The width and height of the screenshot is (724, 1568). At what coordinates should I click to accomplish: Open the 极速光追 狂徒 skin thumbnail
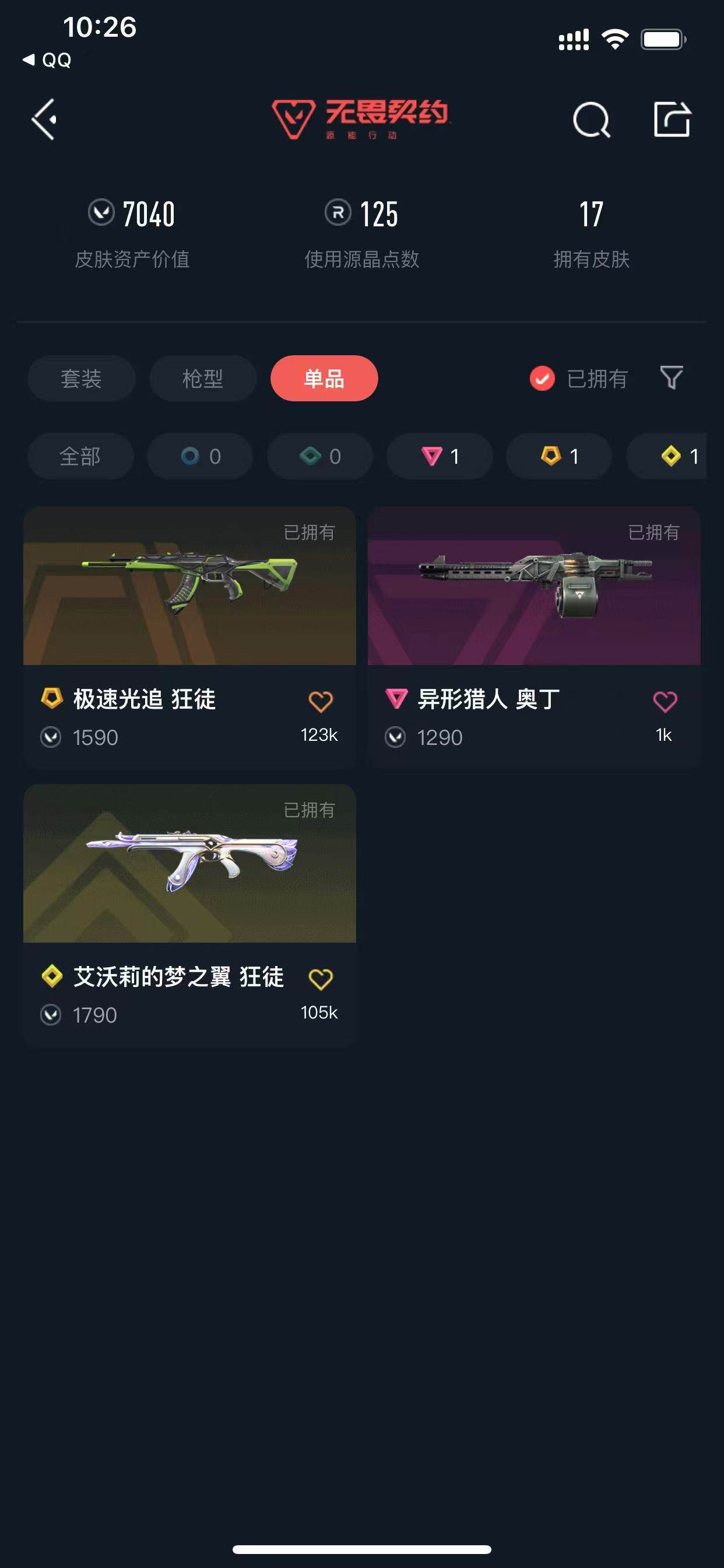pyautogui.click(x=189, y=587)
